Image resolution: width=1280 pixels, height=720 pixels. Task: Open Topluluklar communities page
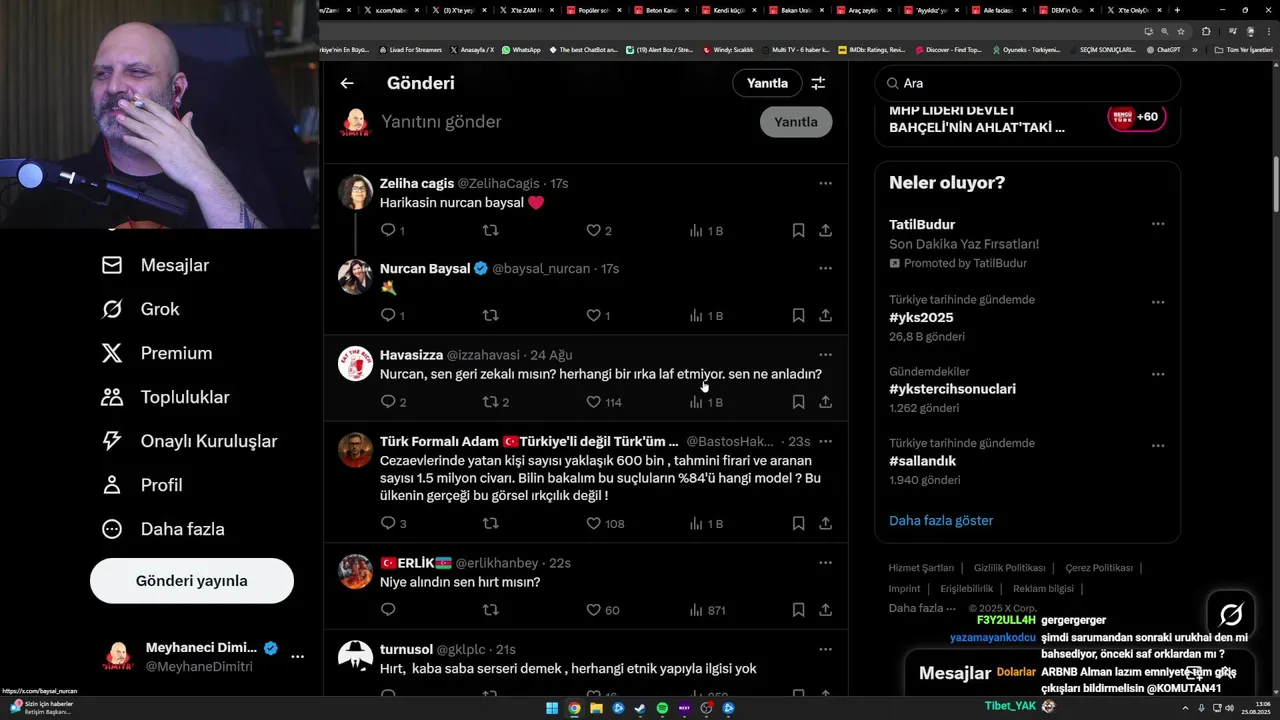pos(184,397)
